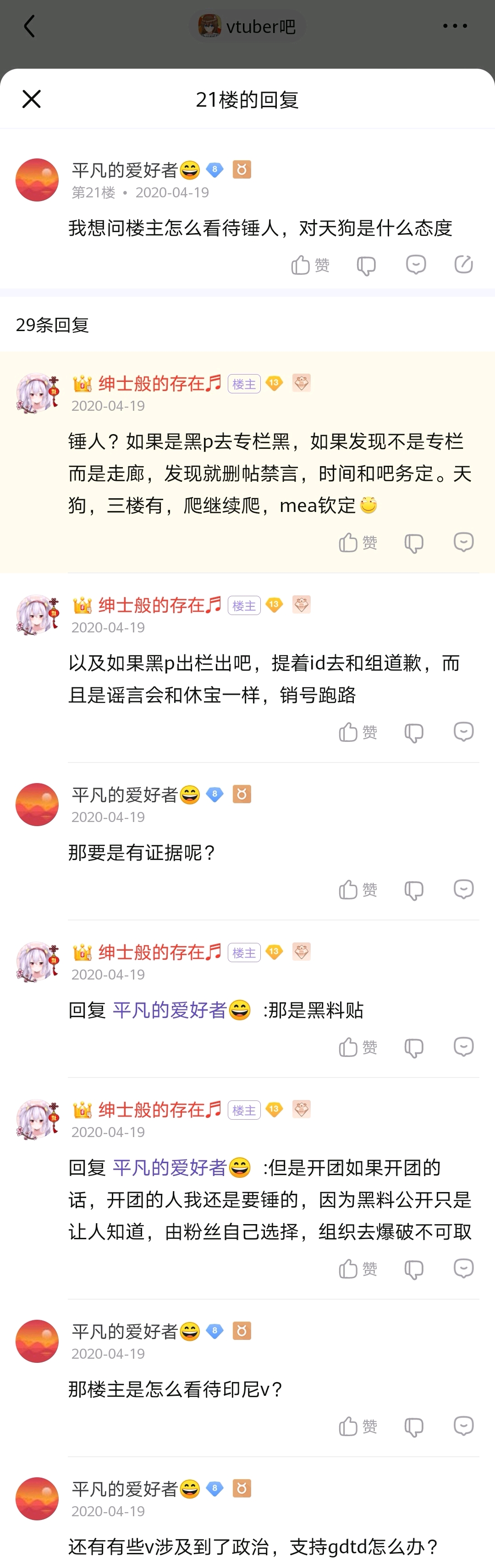Like the 21楼 post asking about 锤人
Screen dimensions: 495x1568
tap(310, 266)
